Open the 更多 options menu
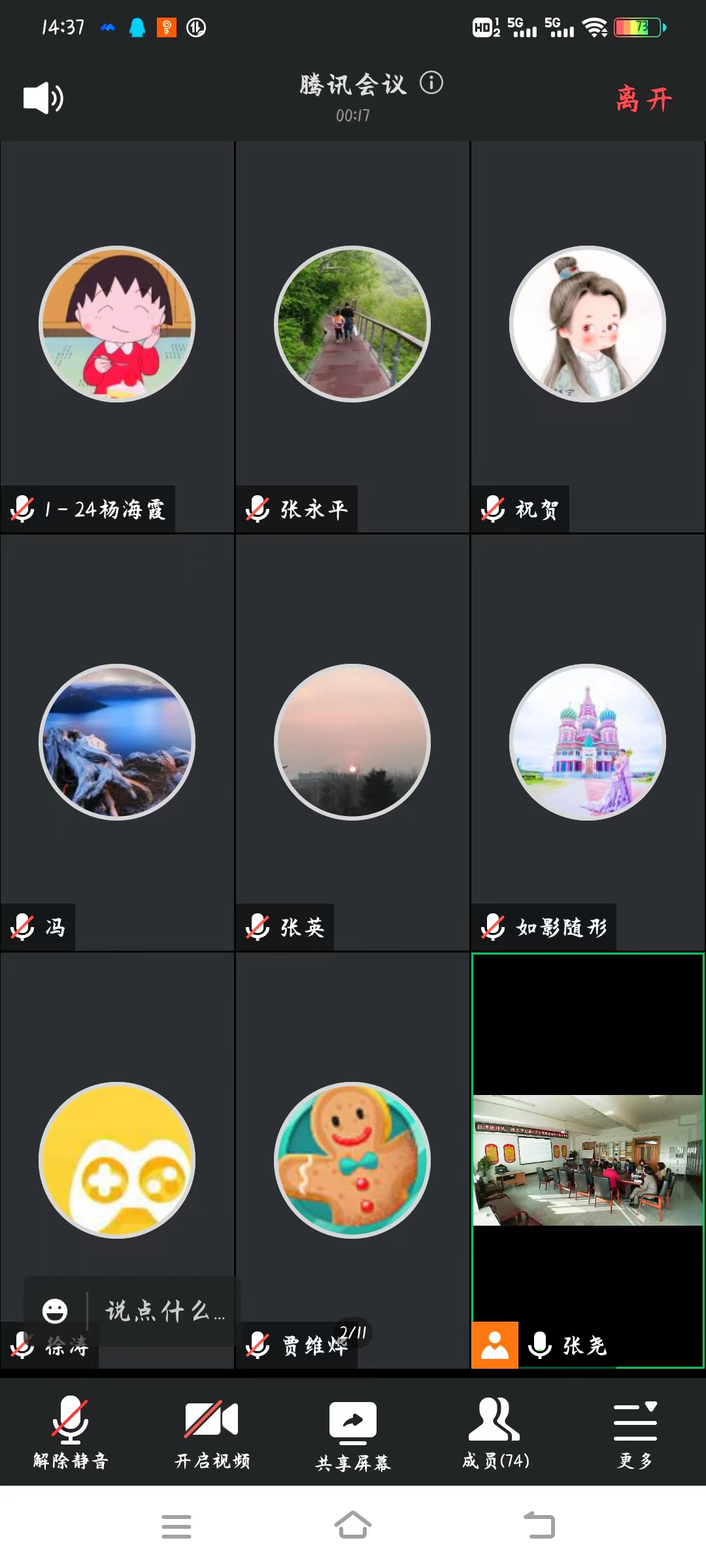This screenshot has width=706, height=1568. point(635,1433)
